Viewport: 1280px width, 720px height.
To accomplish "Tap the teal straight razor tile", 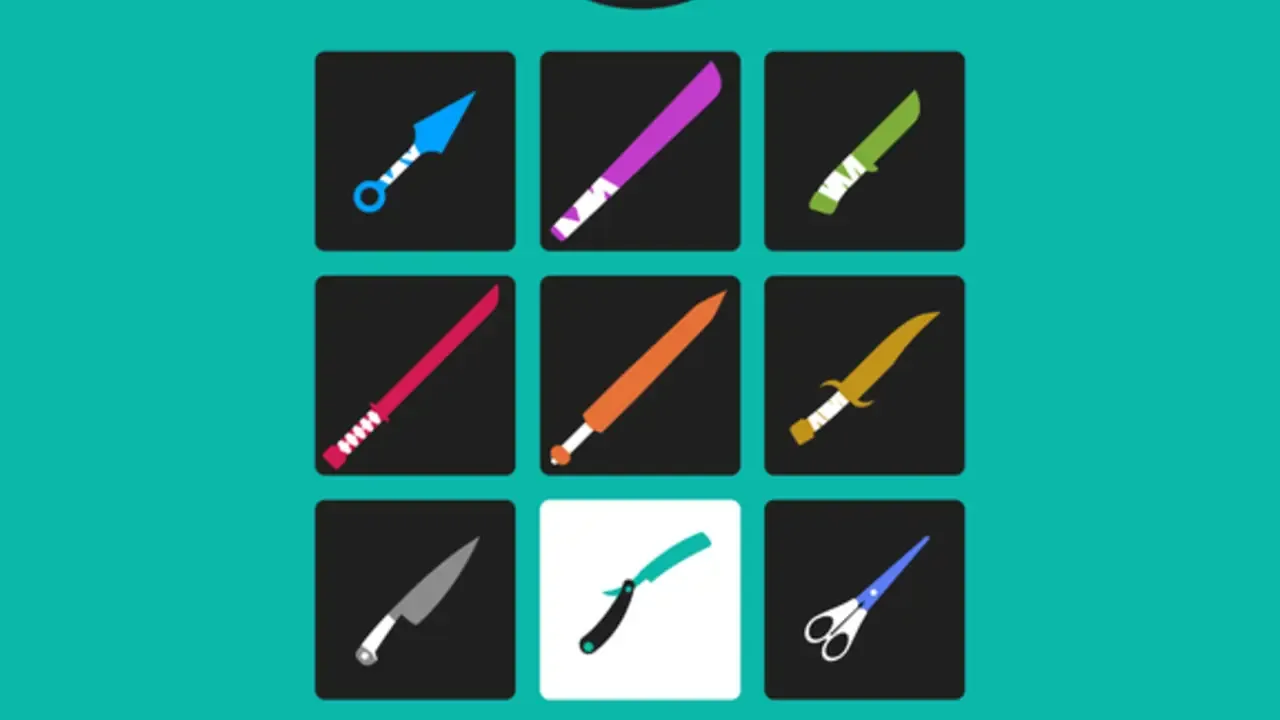I will click(x=640, y=599).
